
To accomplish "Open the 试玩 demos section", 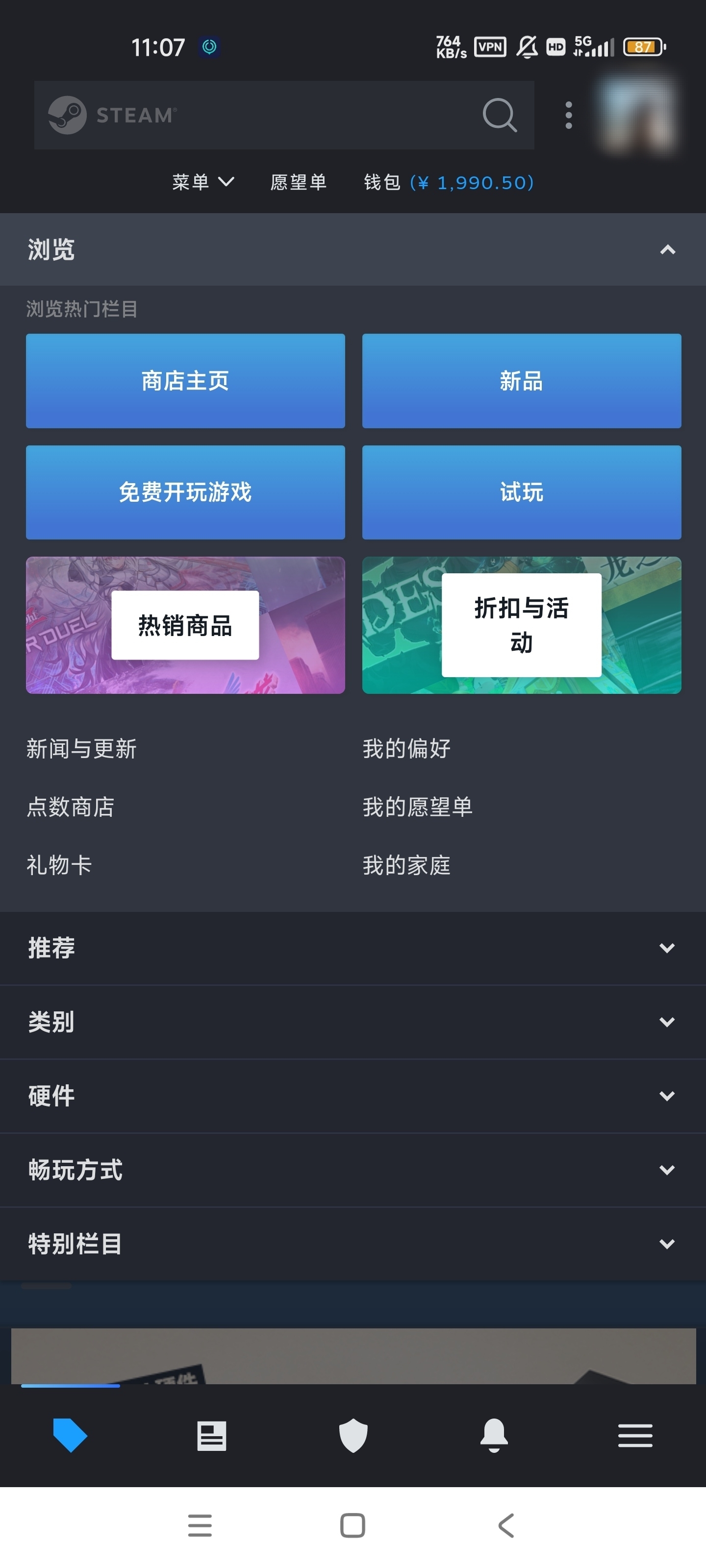I will (x=522, y=492).
